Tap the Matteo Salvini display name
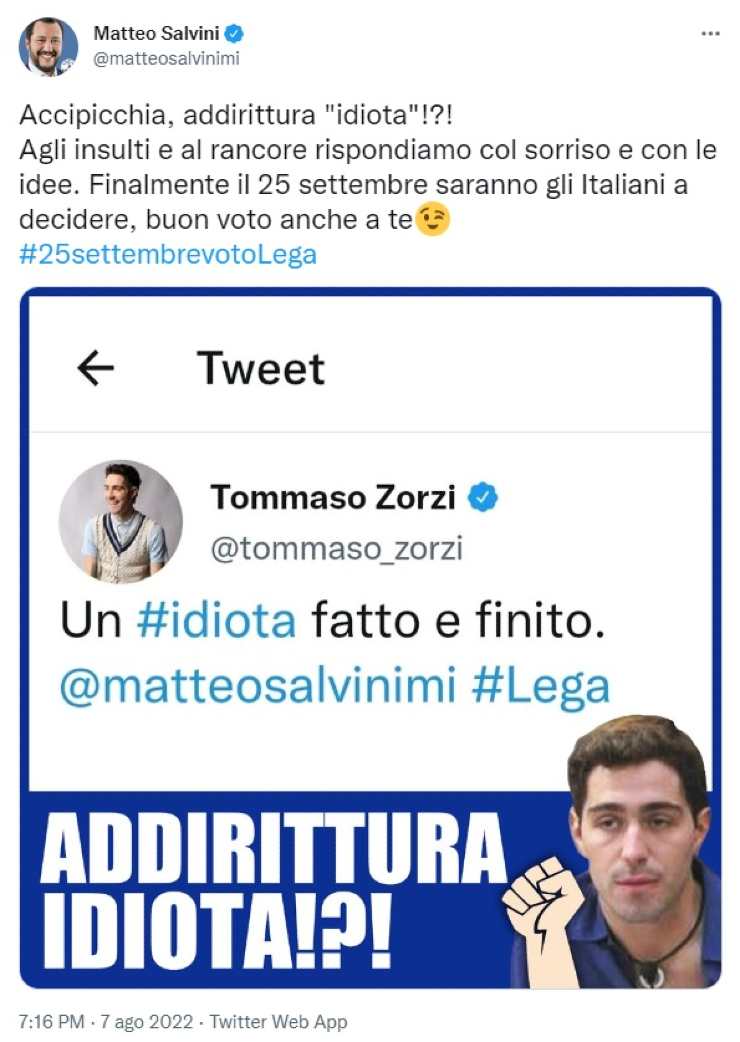 pyautogui.click(x=157, y=33)
